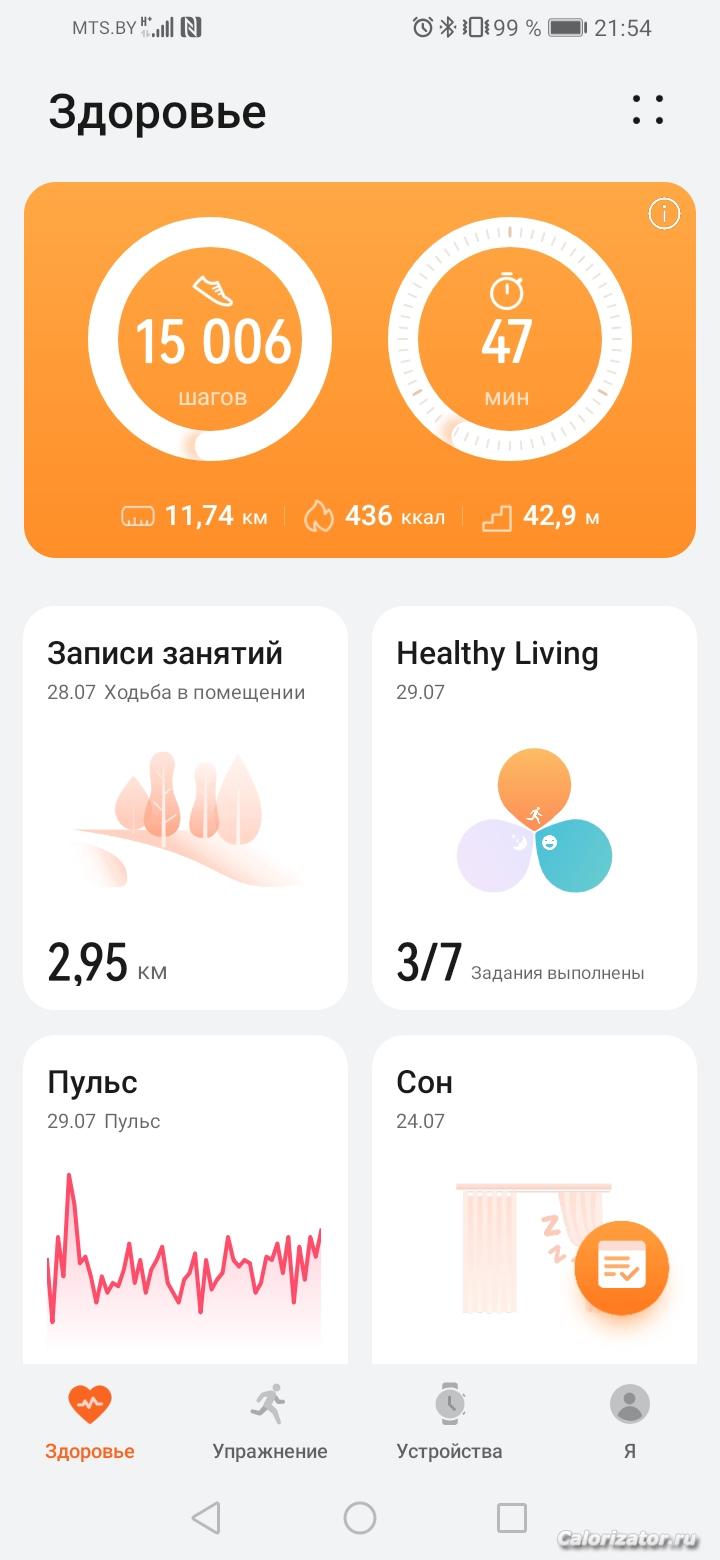The height and width of the screenshot is (1560, 720).
Task: Open the Healthy Living card
Action: pos(534,807)
